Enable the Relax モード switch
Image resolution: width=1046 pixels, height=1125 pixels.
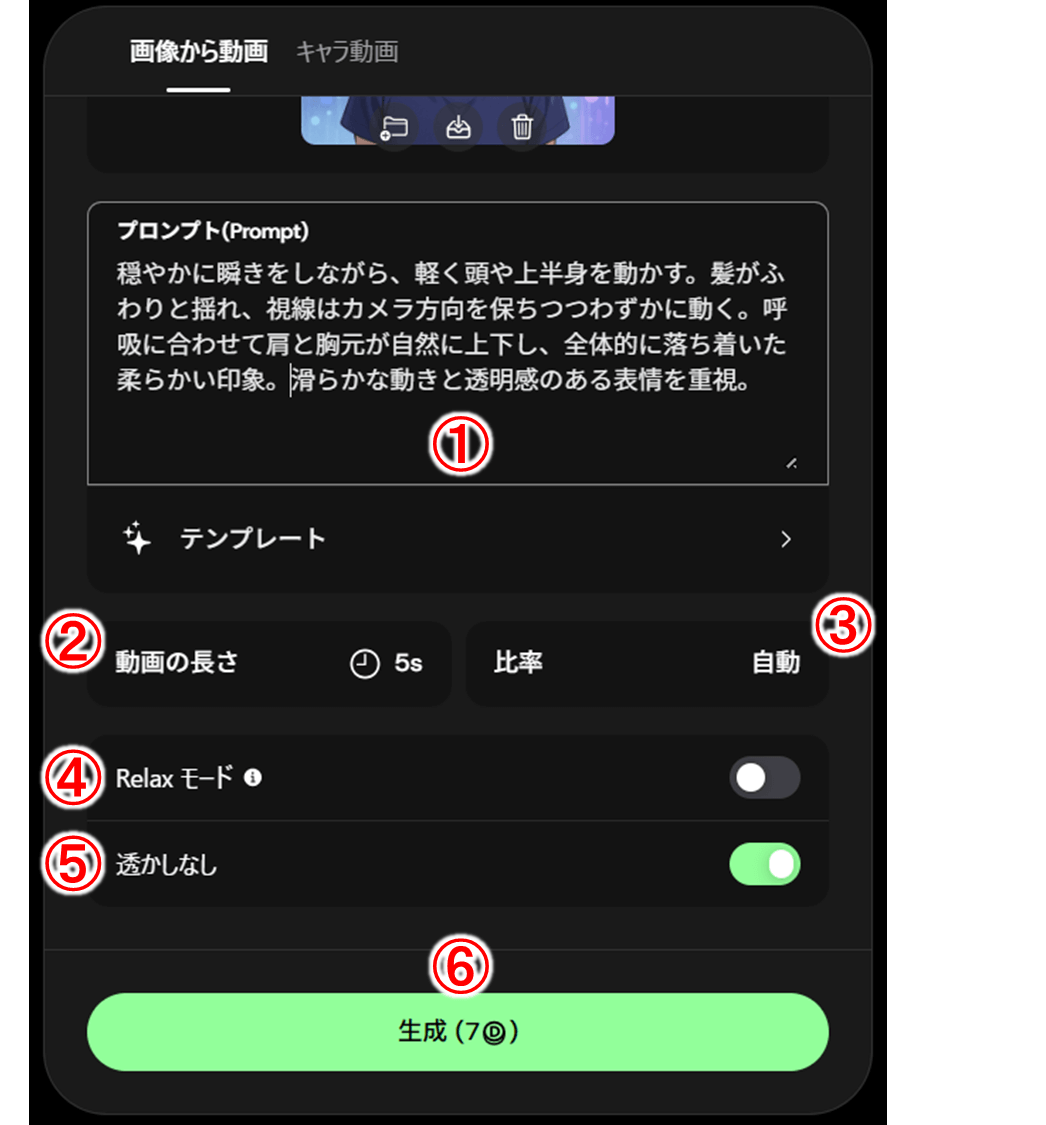pyautogui.click(x=764, y=778)
